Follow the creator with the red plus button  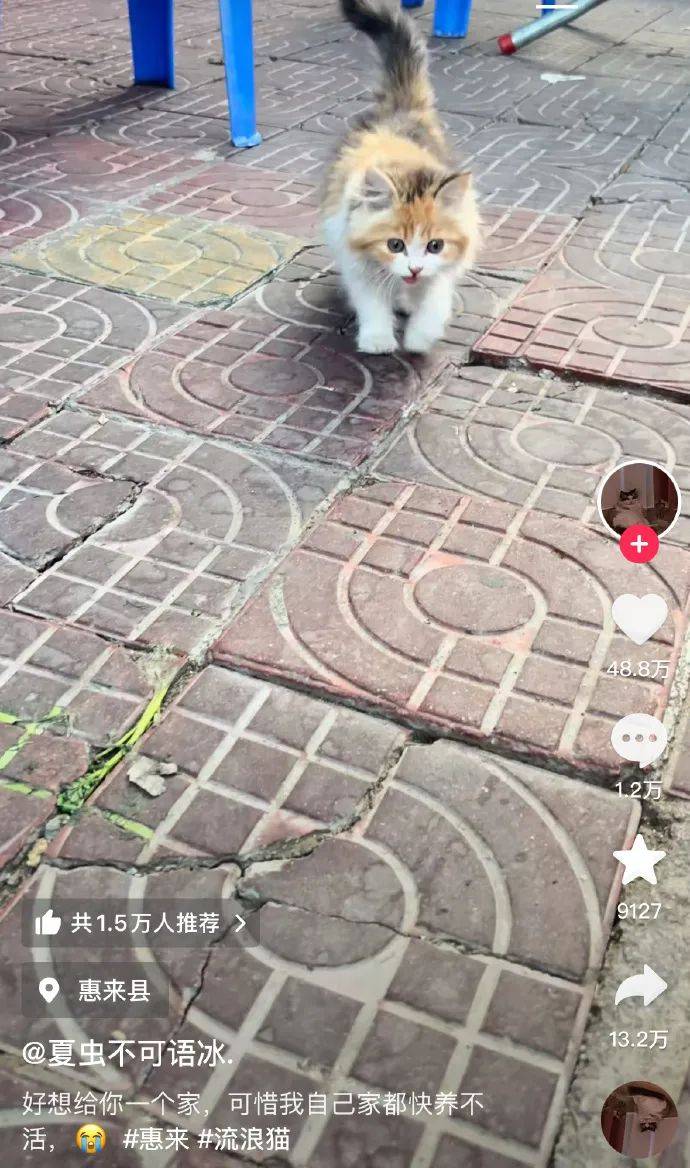click(x=638, y=545)
